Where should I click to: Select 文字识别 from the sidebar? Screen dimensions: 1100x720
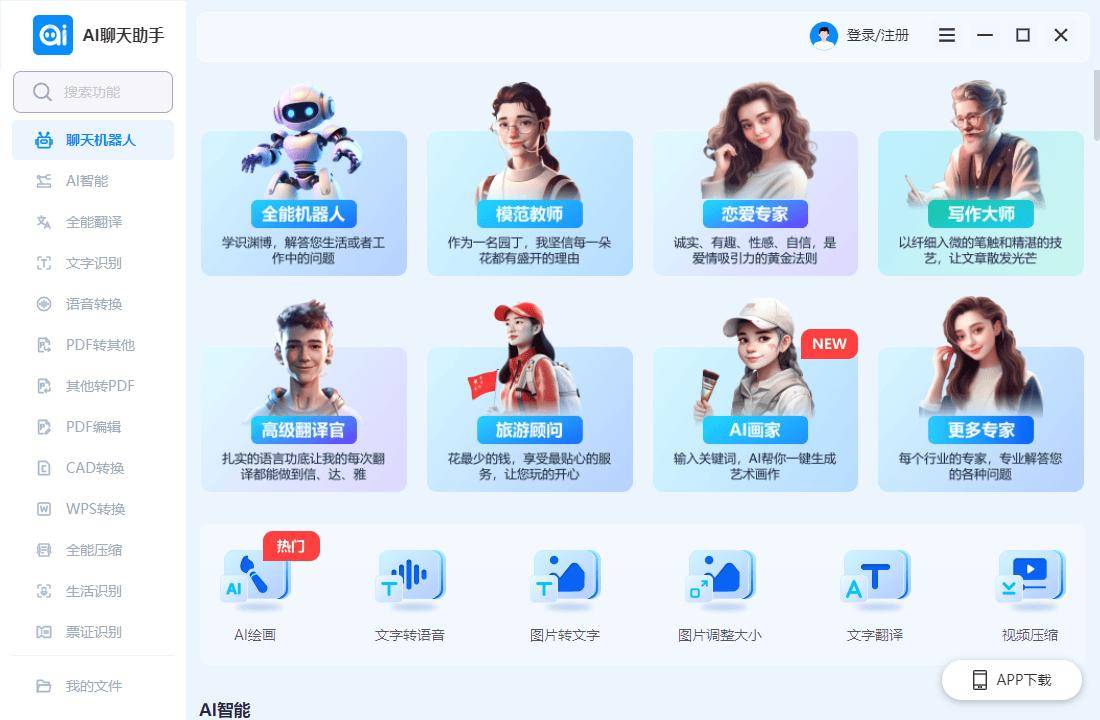coord(93,263)
